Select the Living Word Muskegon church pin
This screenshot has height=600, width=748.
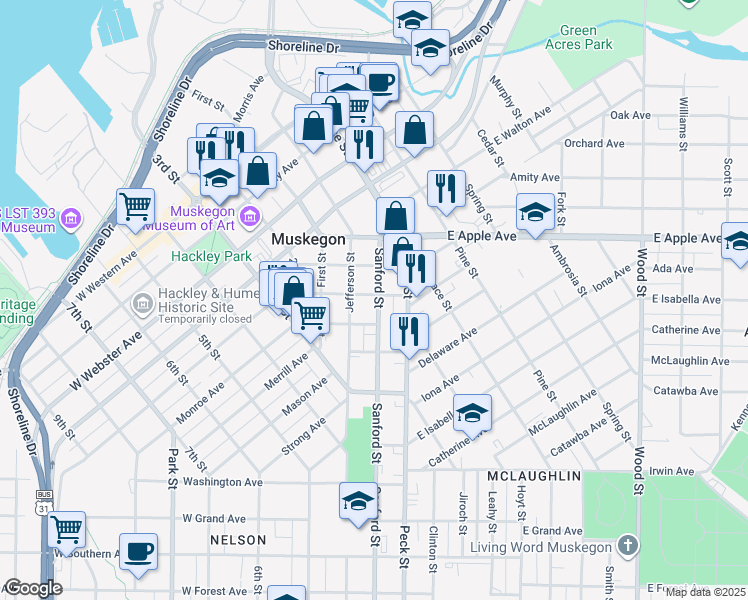click(x=628, y=546)
